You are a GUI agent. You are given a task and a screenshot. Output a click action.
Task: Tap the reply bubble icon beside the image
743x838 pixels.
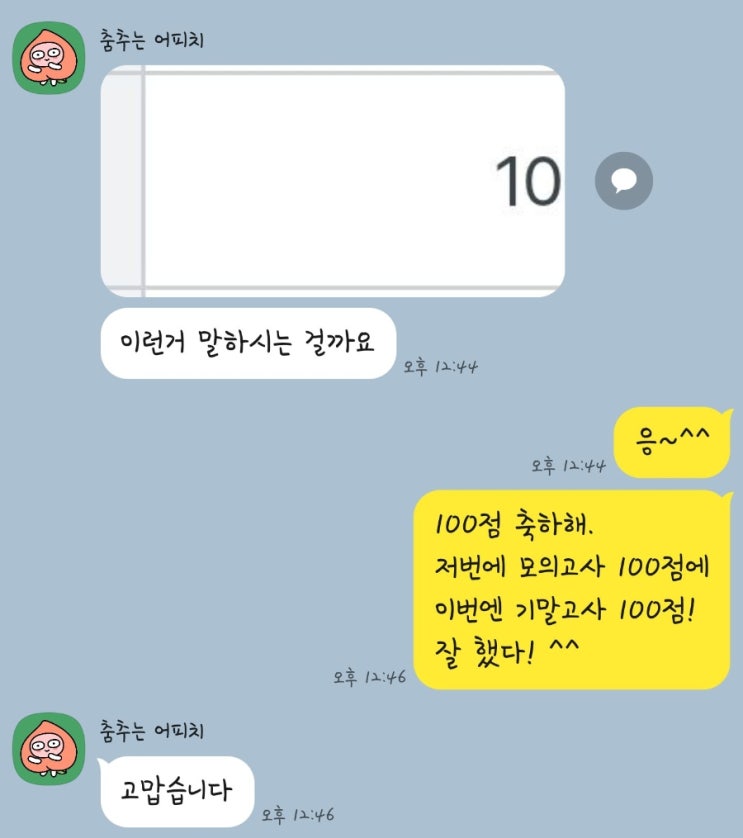624,181
